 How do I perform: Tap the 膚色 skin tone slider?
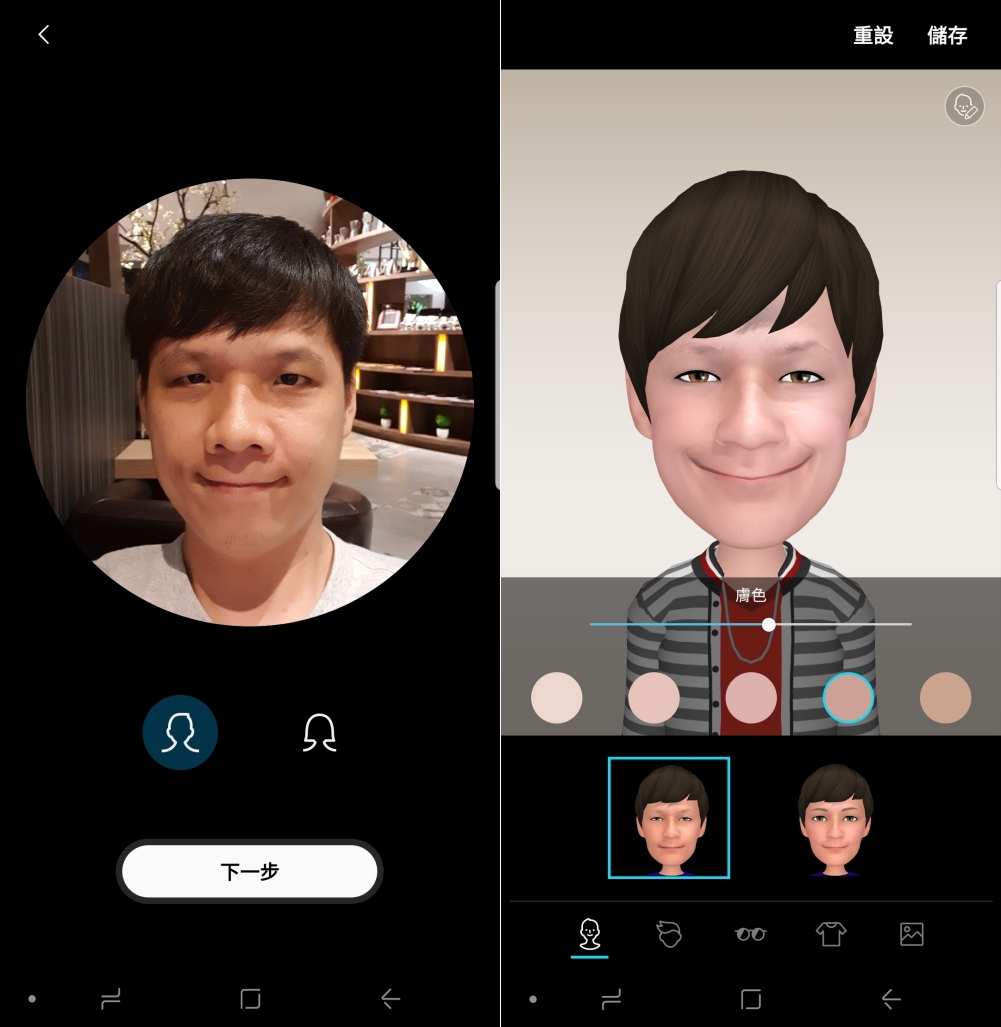pyautogui.click(x=768, y=624)
